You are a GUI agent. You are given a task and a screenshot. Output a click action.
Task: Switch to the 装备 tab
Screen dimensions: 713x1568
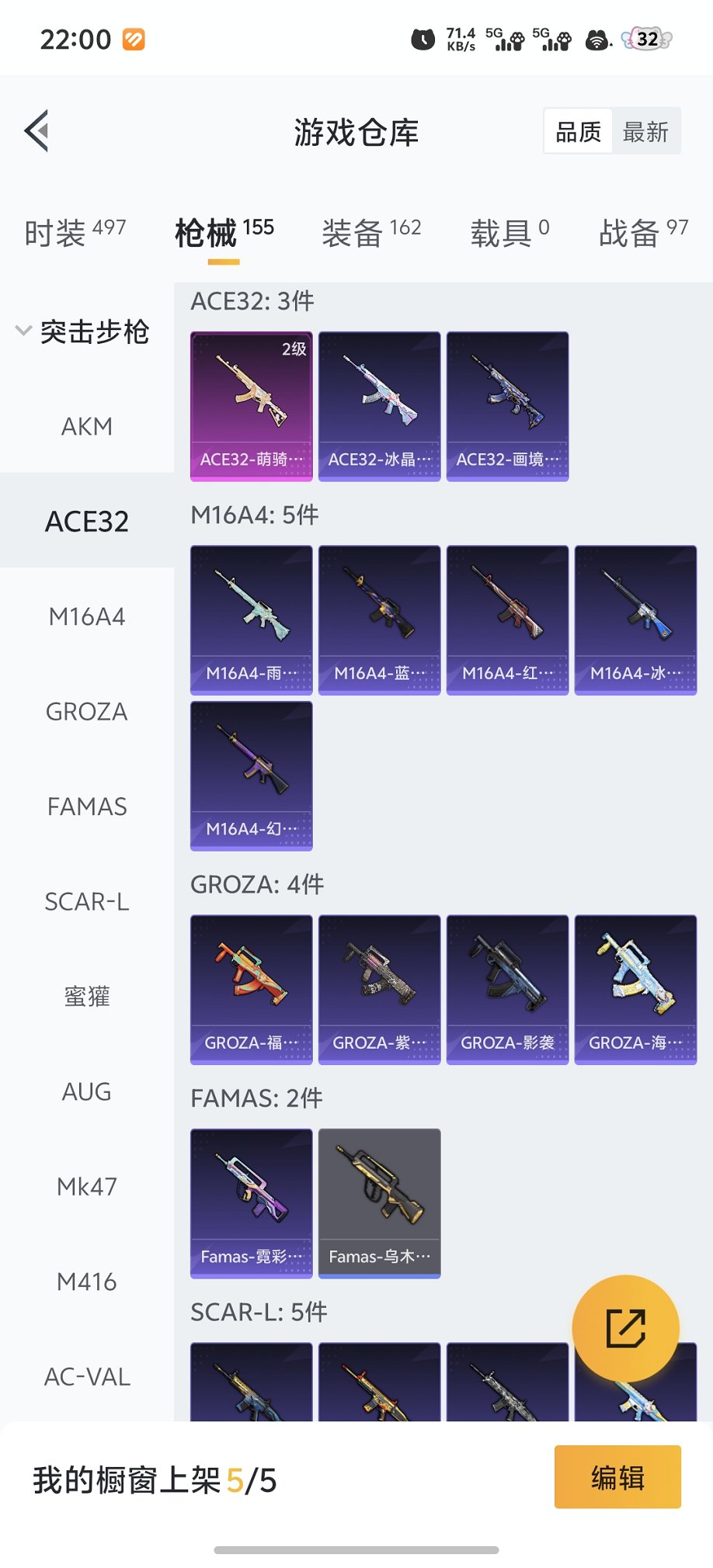coord(371,231)
